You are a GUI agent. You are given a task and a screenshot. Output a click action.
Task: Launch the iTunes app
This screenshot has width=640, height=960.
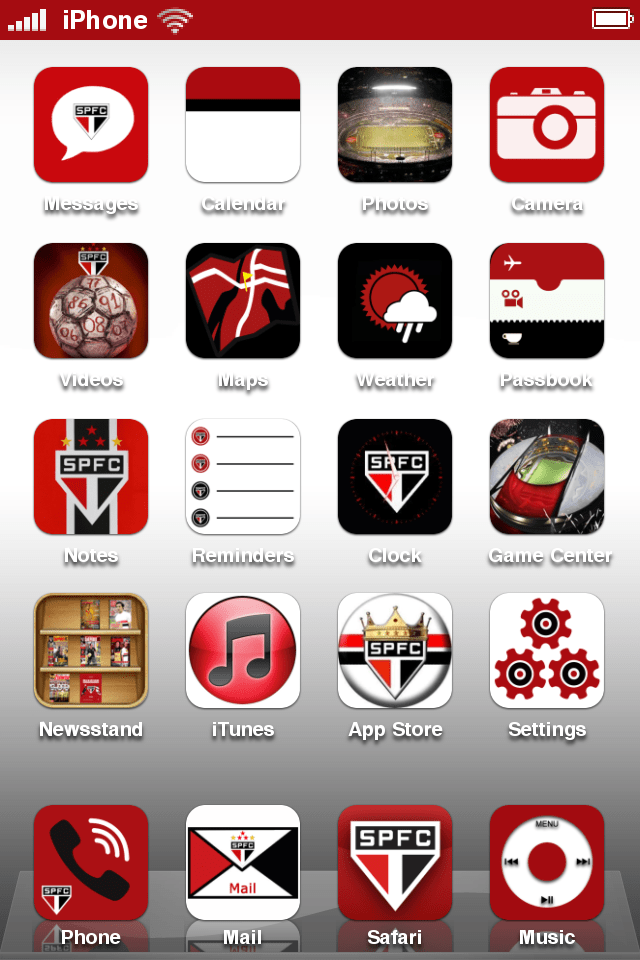coord(243,651)
